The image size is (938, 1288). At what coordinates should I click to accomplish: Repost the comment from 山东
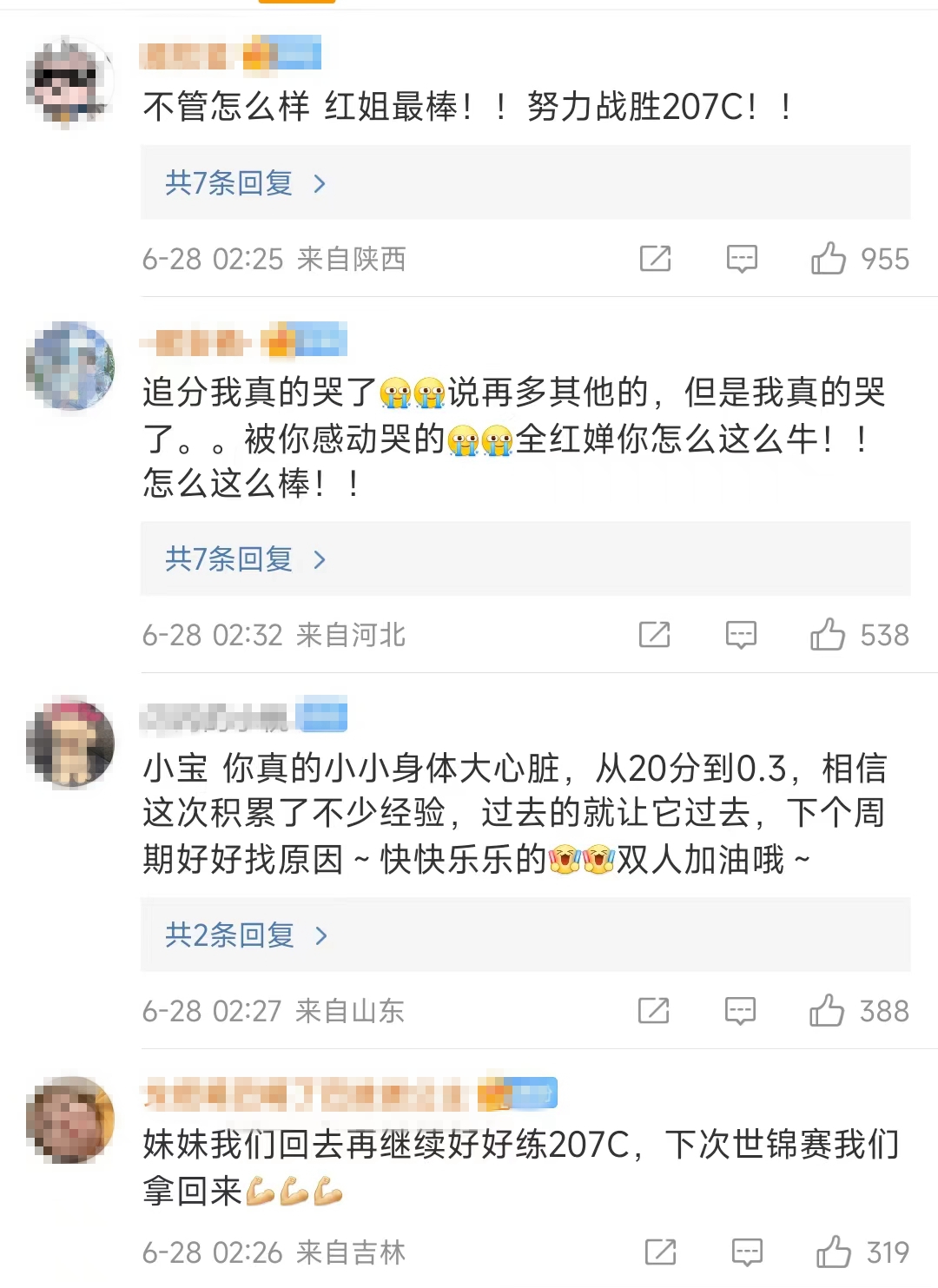(653, 1011)
